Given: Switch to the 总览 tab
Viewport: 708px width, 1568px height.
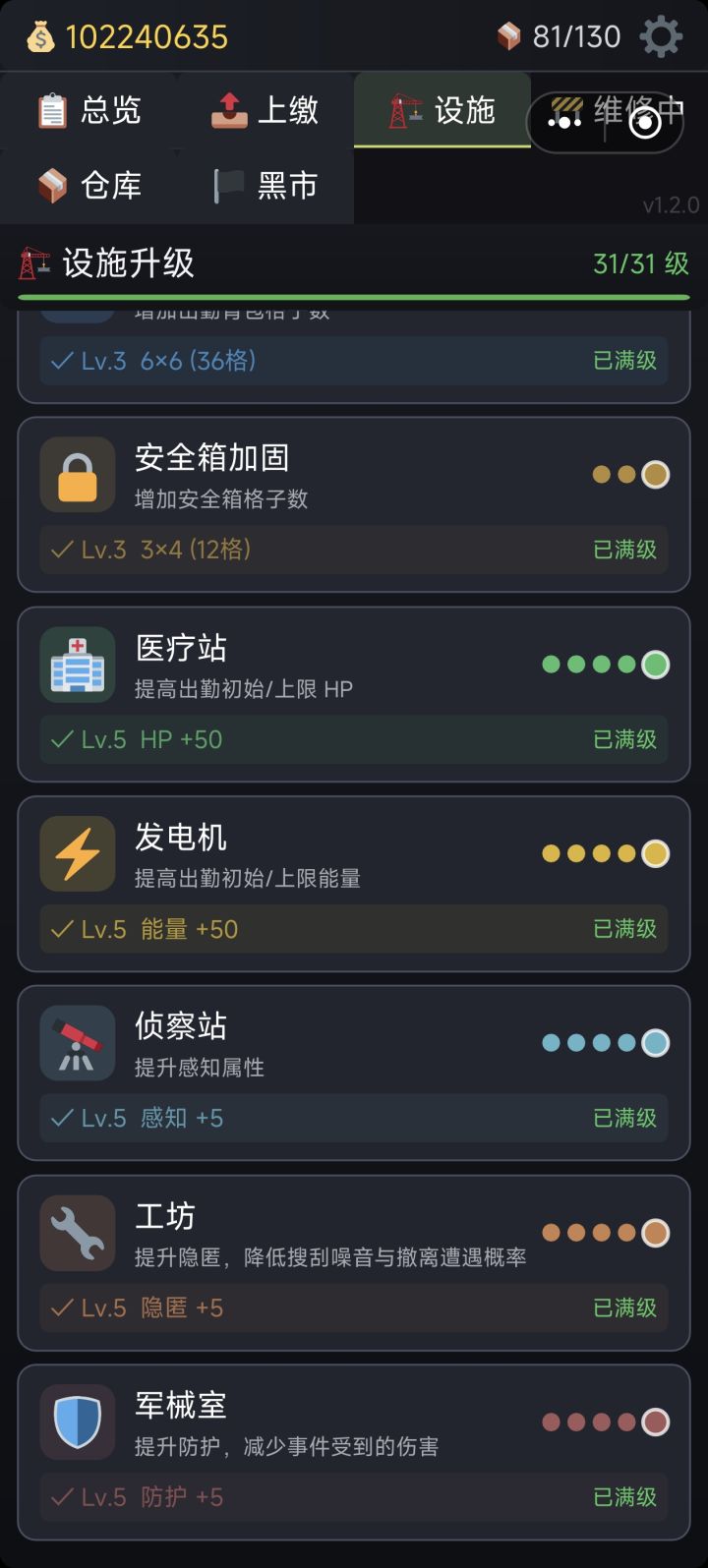Looking at the screenshot, I should [88, 110].
